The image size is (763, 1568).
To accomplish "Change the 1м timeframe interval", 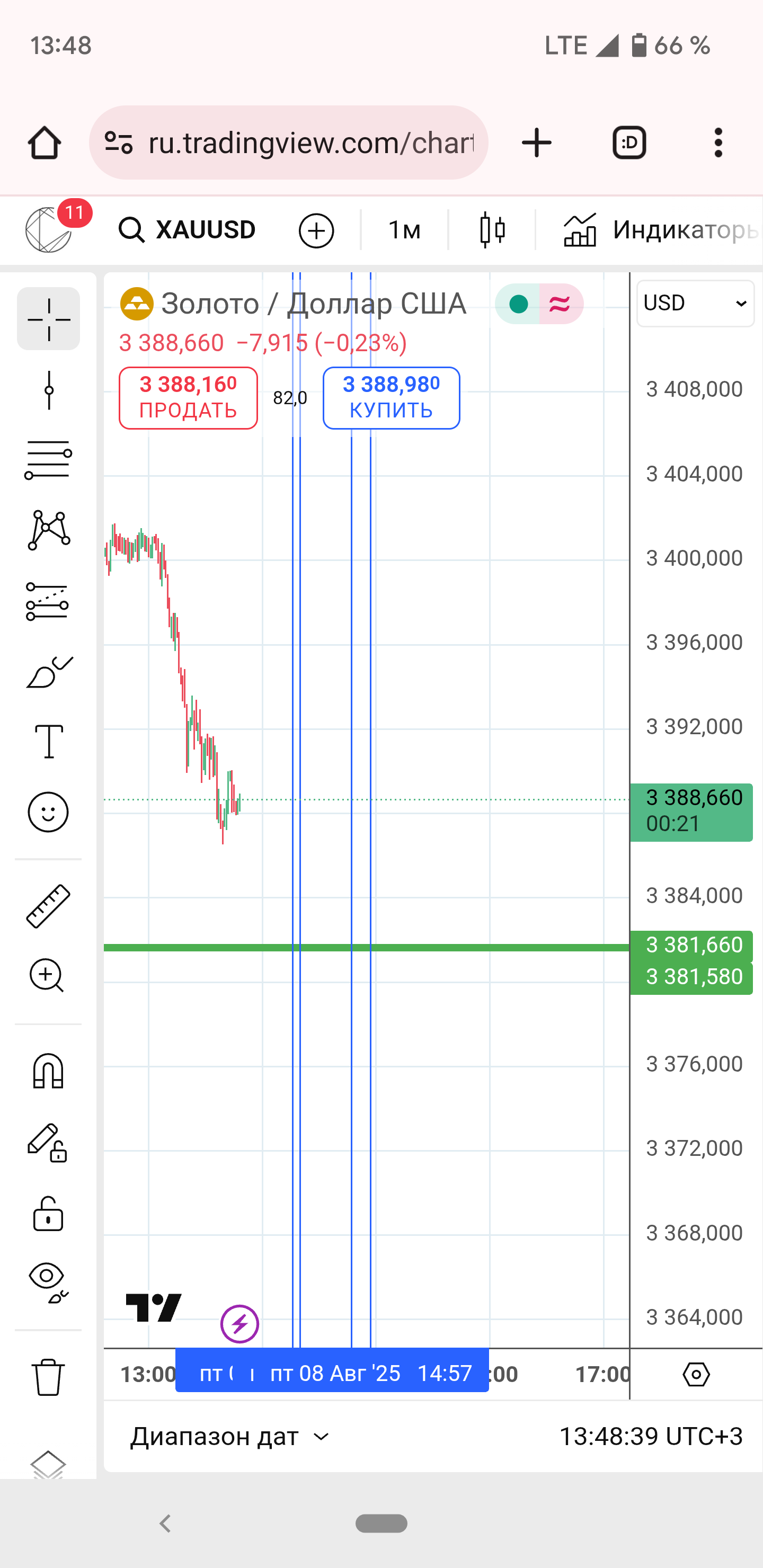I will [x=404, y=230].
